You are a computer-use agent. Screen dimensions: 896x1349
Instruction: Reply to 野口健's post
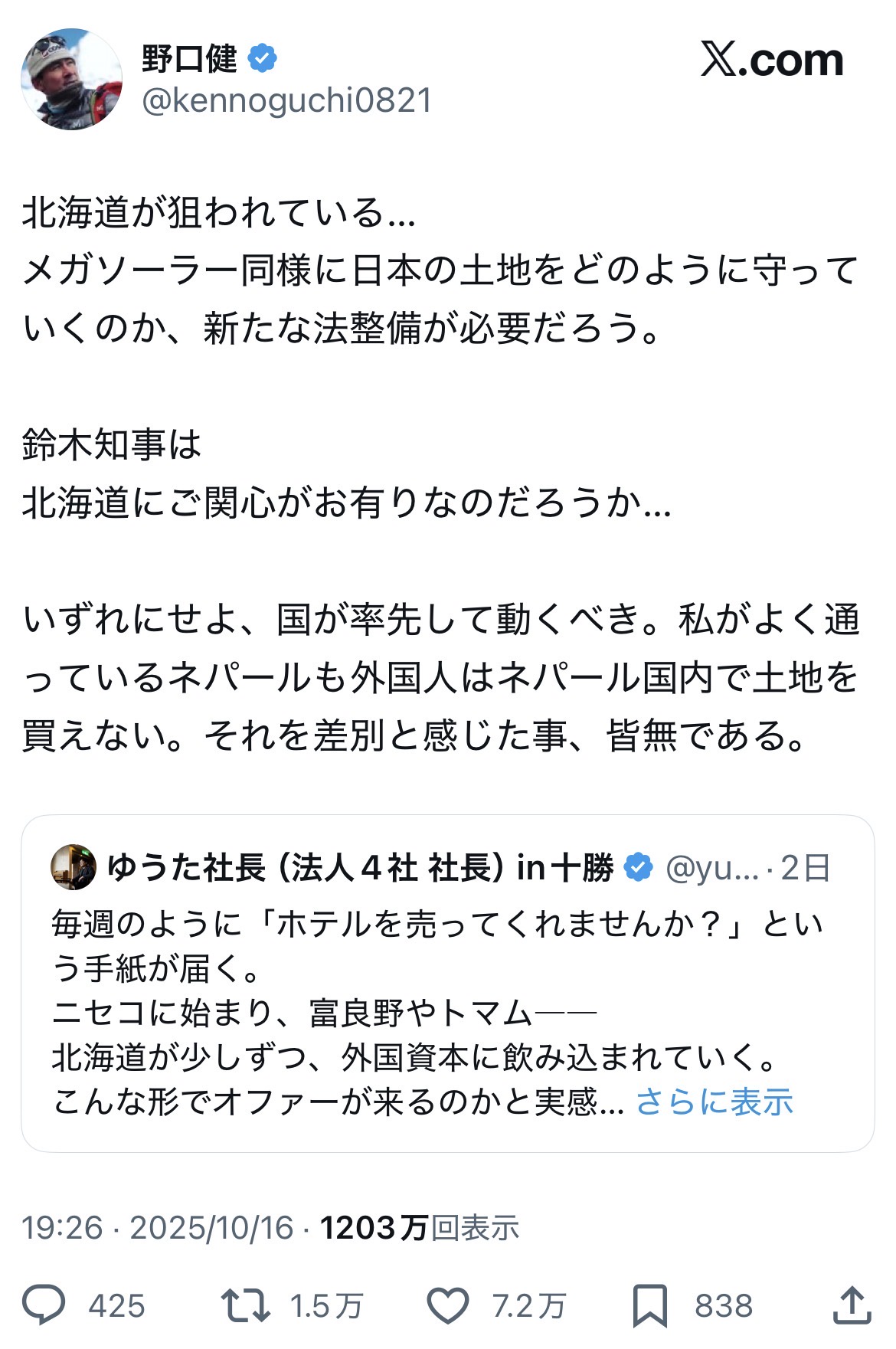click(44, 1305)
